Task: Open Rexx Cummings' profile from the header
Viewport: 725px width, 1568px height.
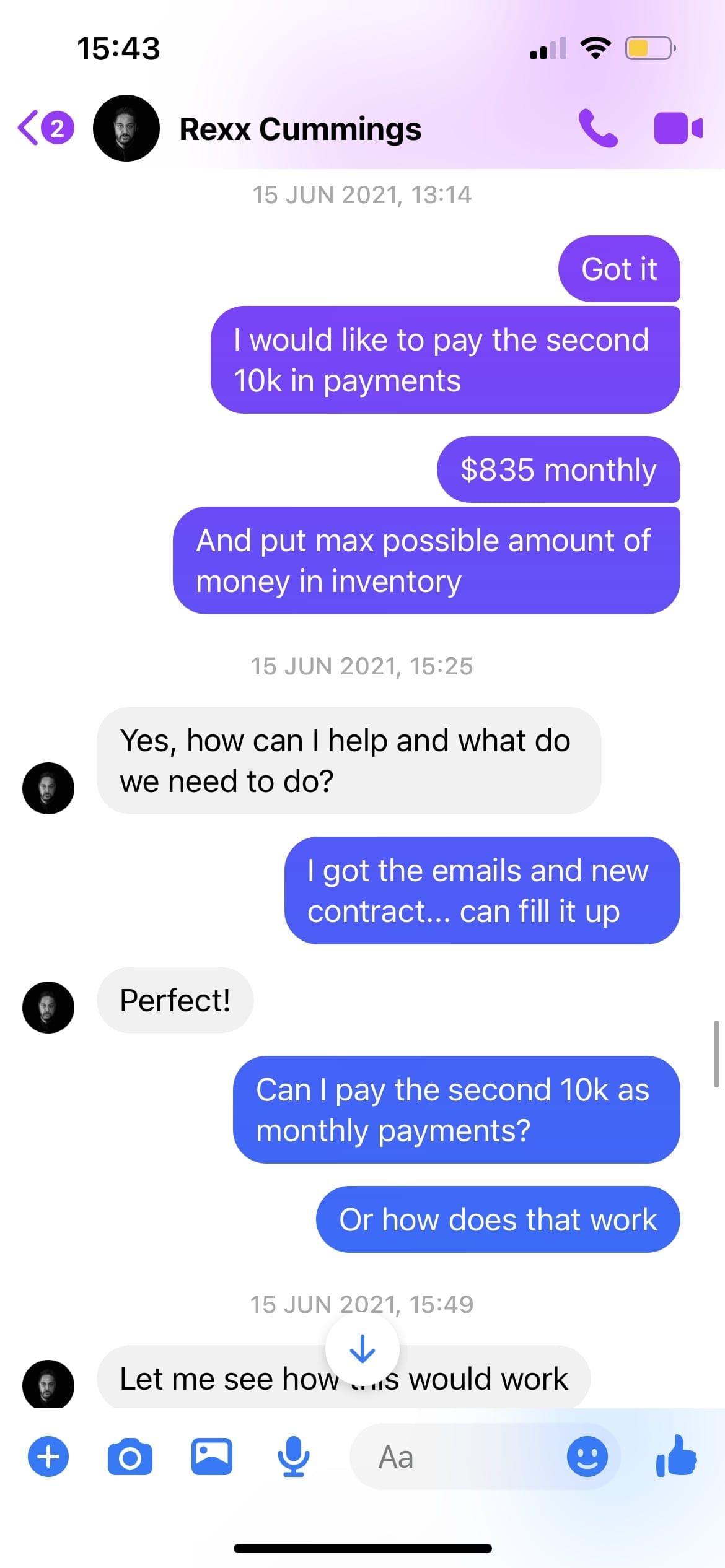Action: pos(300,129)
